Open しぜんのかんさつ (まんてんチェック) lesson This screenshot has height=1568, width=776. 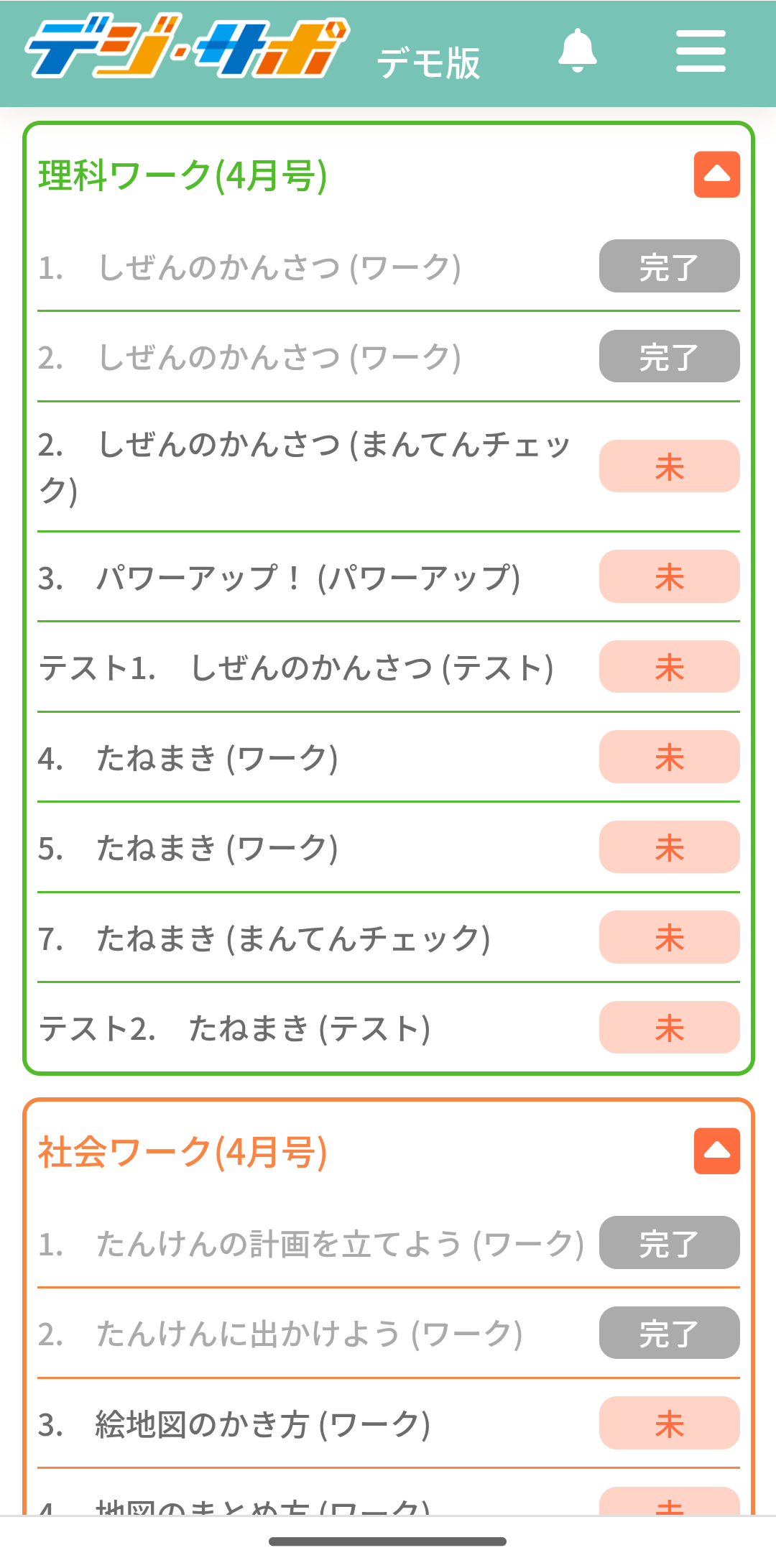coord(388,466)
